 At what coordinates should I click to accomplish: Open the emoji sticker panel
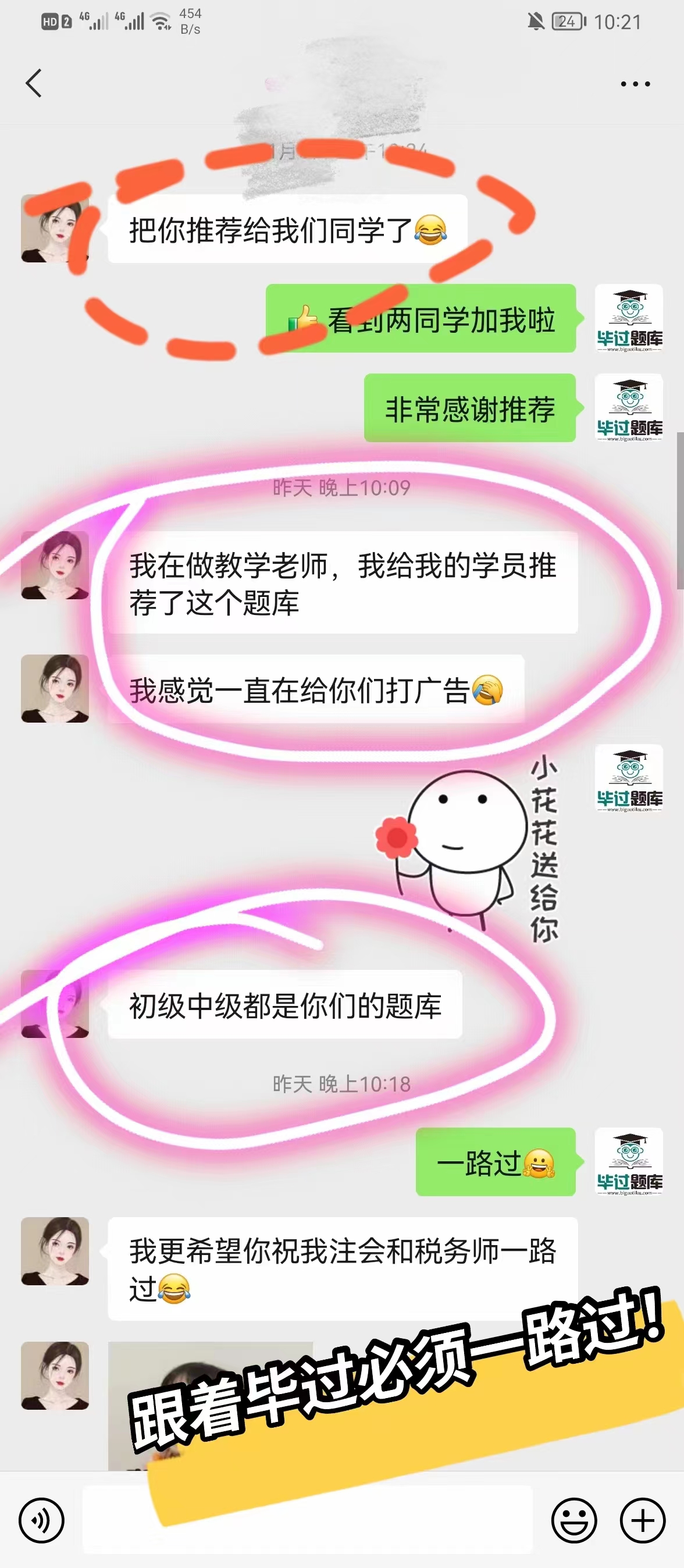pos(573,1520)
